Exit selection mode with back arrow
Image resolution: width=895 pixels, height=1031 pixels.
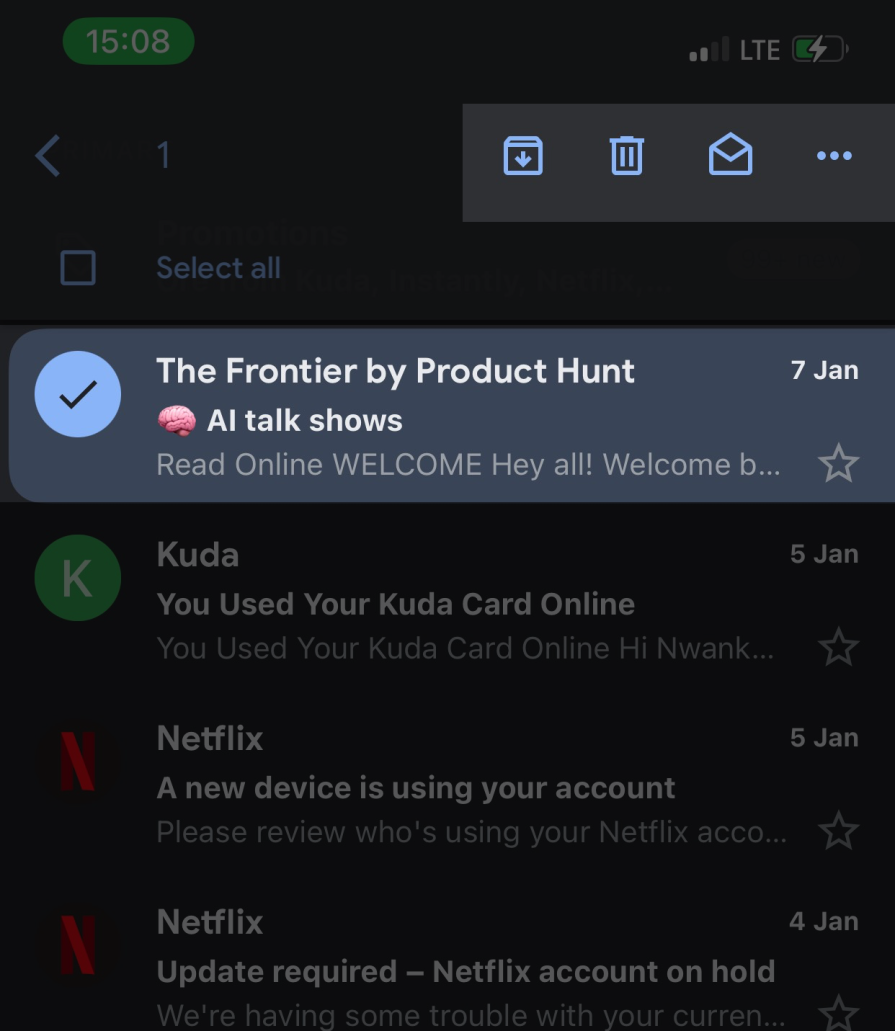(x=48, y=156)
